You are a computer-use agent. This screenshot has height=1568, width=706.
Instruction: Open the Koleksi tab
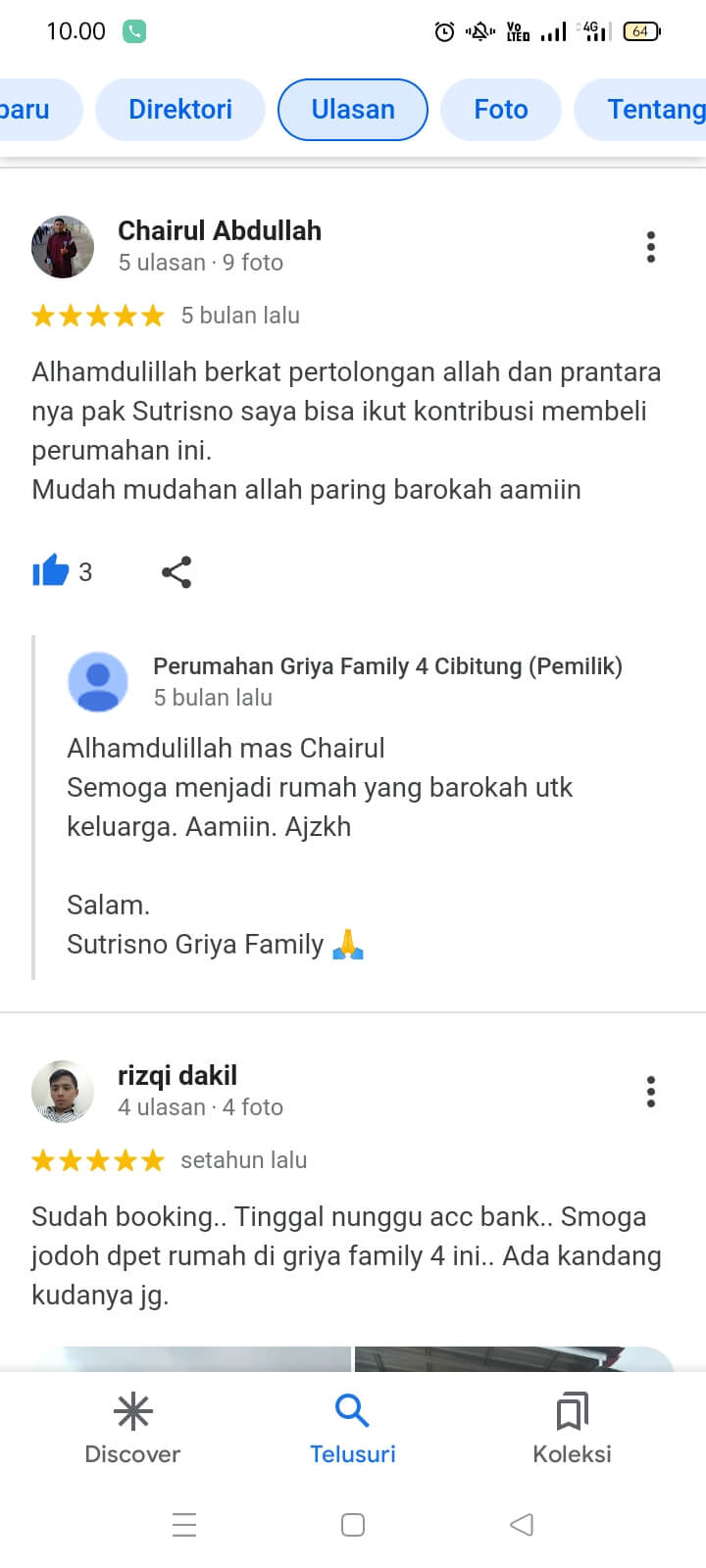[572, 1429]
